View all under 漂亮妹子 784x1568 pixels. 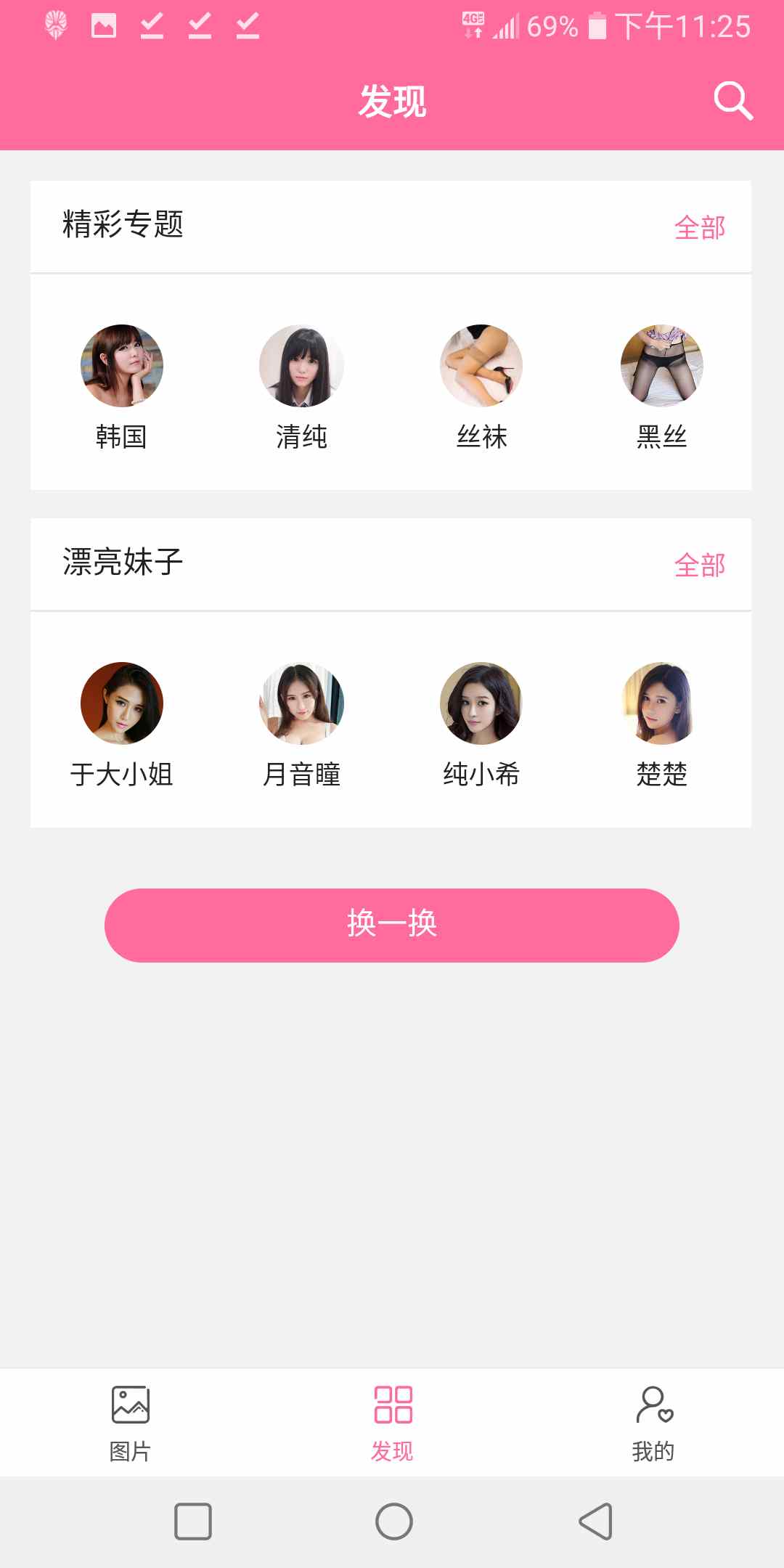point(699,565)
